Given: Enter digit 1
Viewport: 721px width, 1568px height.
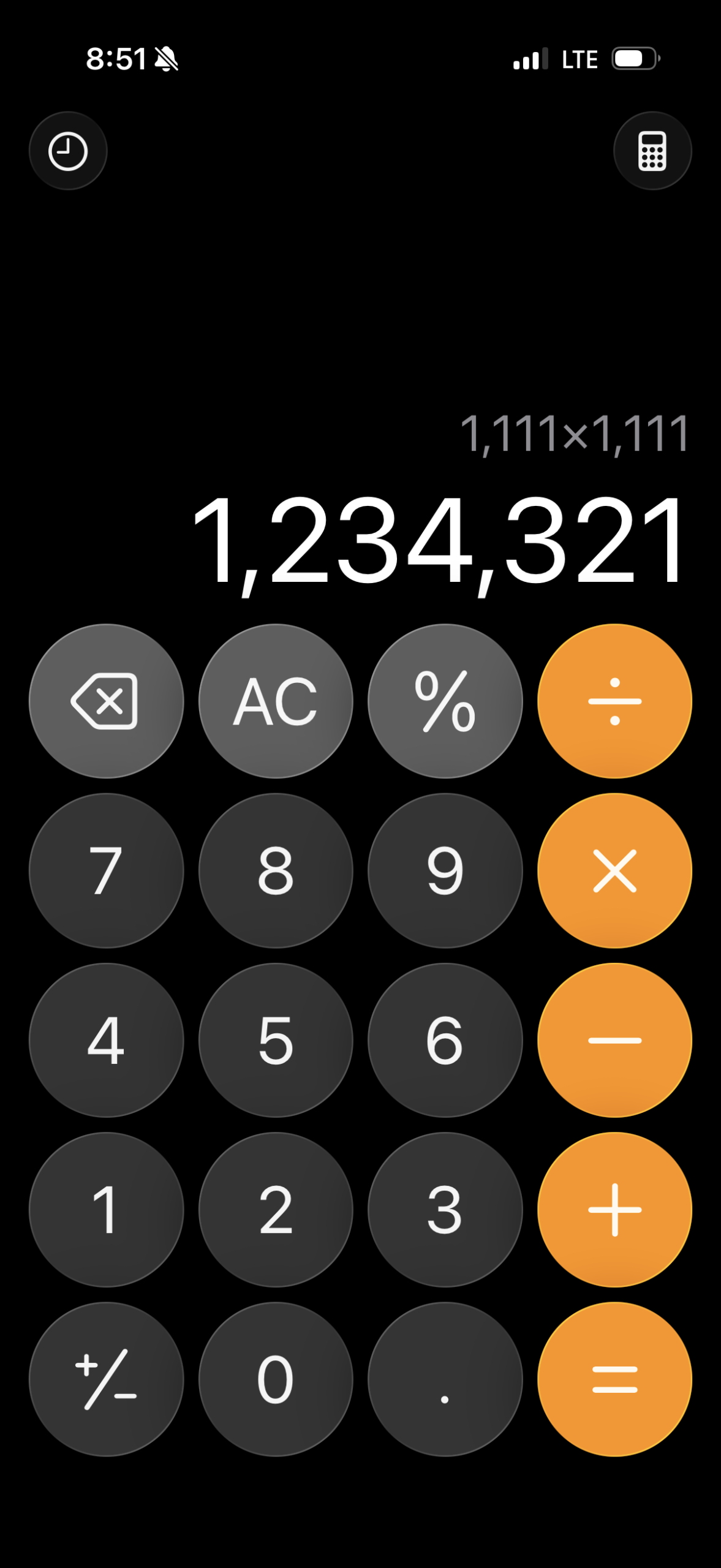Looking at the screenshot, I should pyautogui.click(x=106, y=1210).
